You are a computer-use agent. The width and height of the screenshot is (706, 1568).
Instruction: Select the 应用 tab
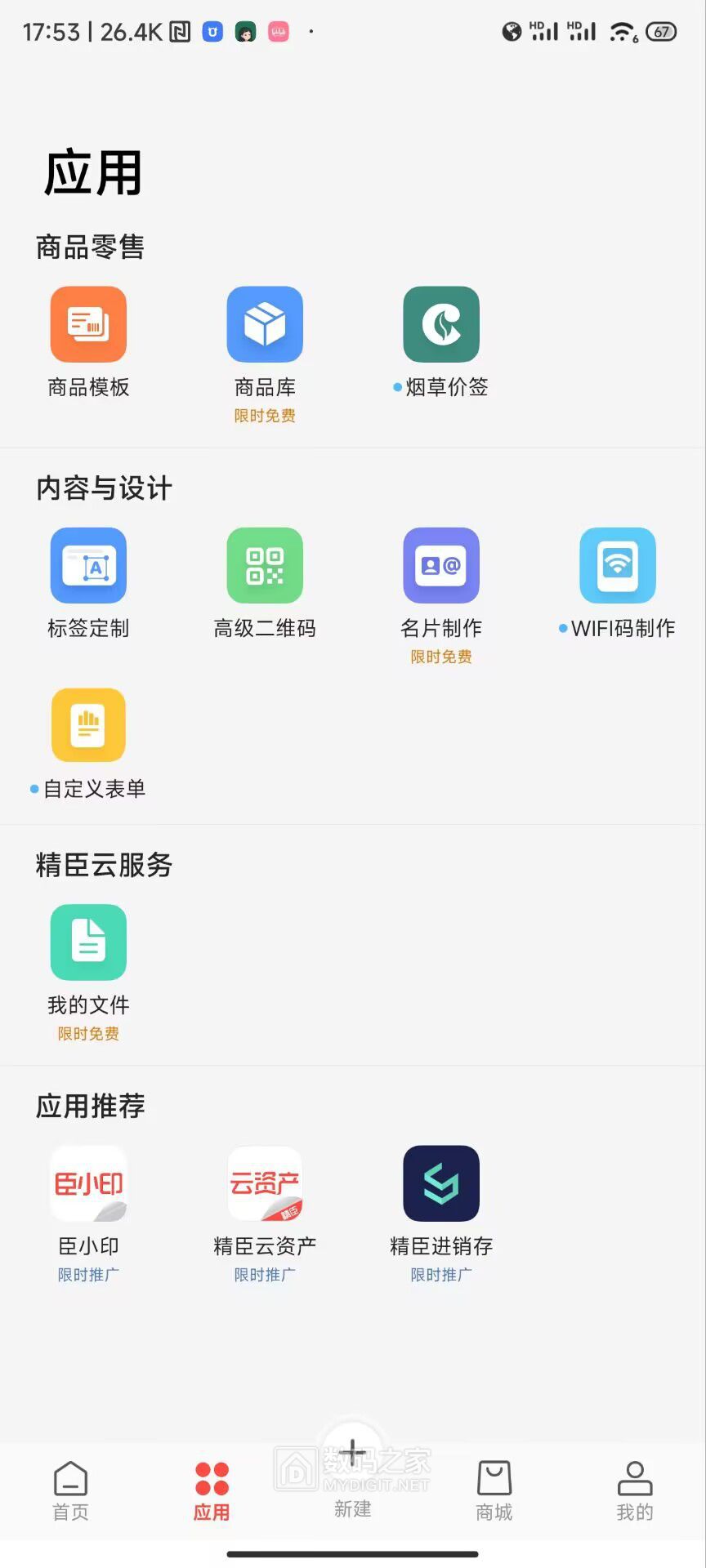pyautogui.click(x=212, y=1491)
